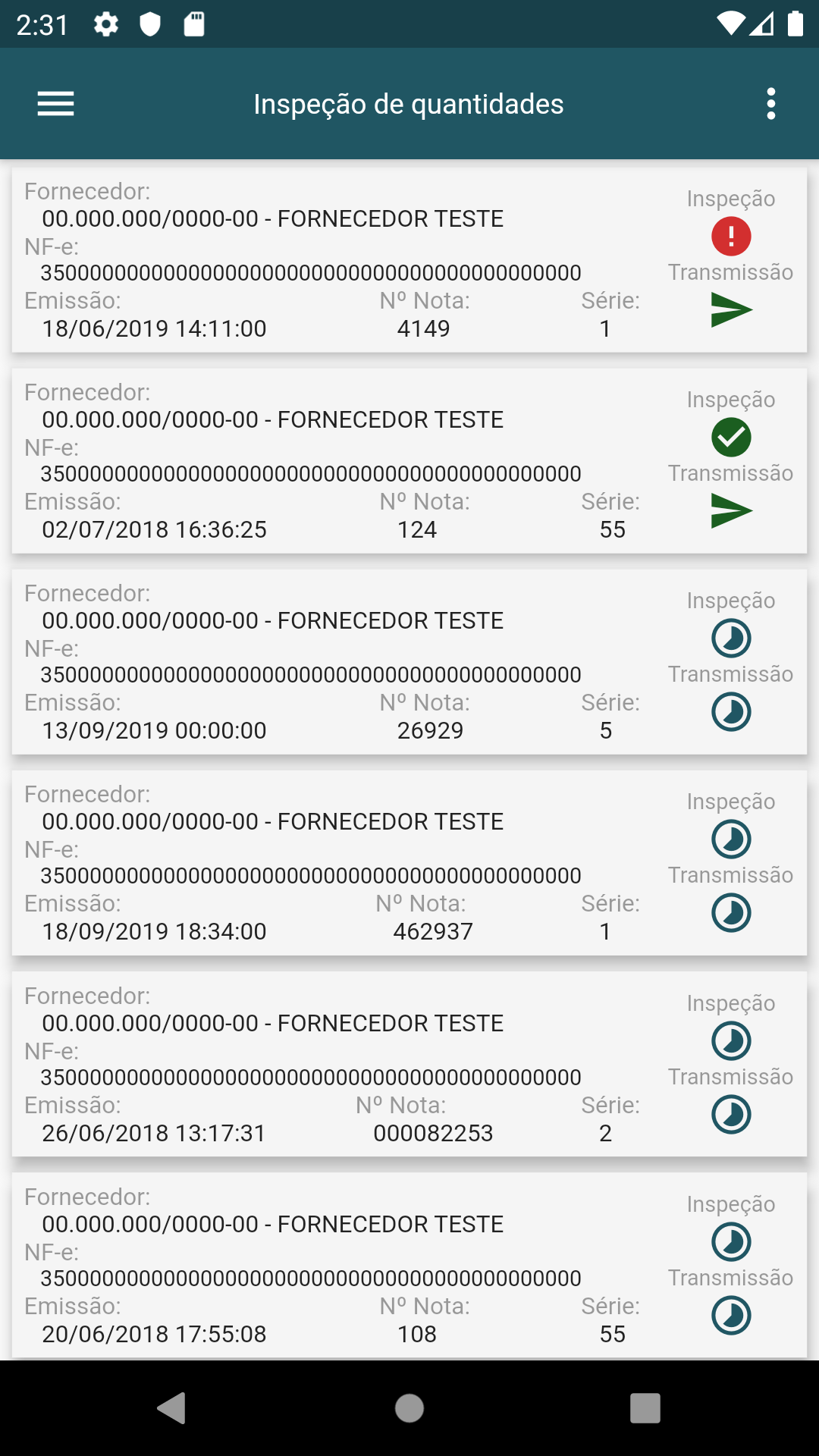Open invoice card numbered 000082253
This screenshot has height=1456, width=819.
(334, 1064)
